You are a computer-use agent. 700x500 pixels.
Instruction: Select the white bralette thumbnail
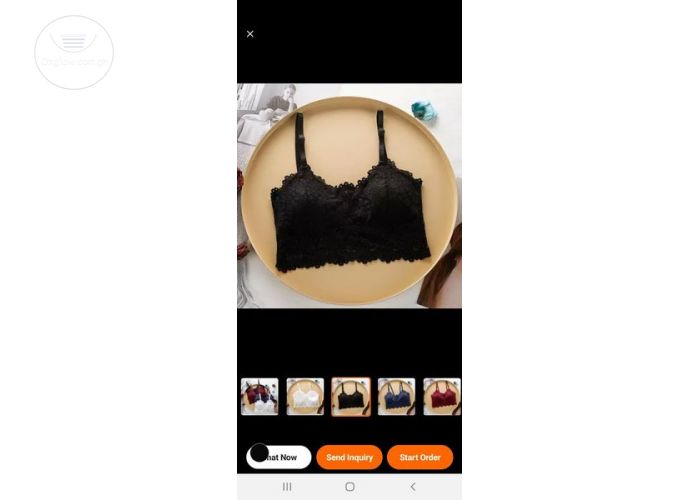[305, 396]
